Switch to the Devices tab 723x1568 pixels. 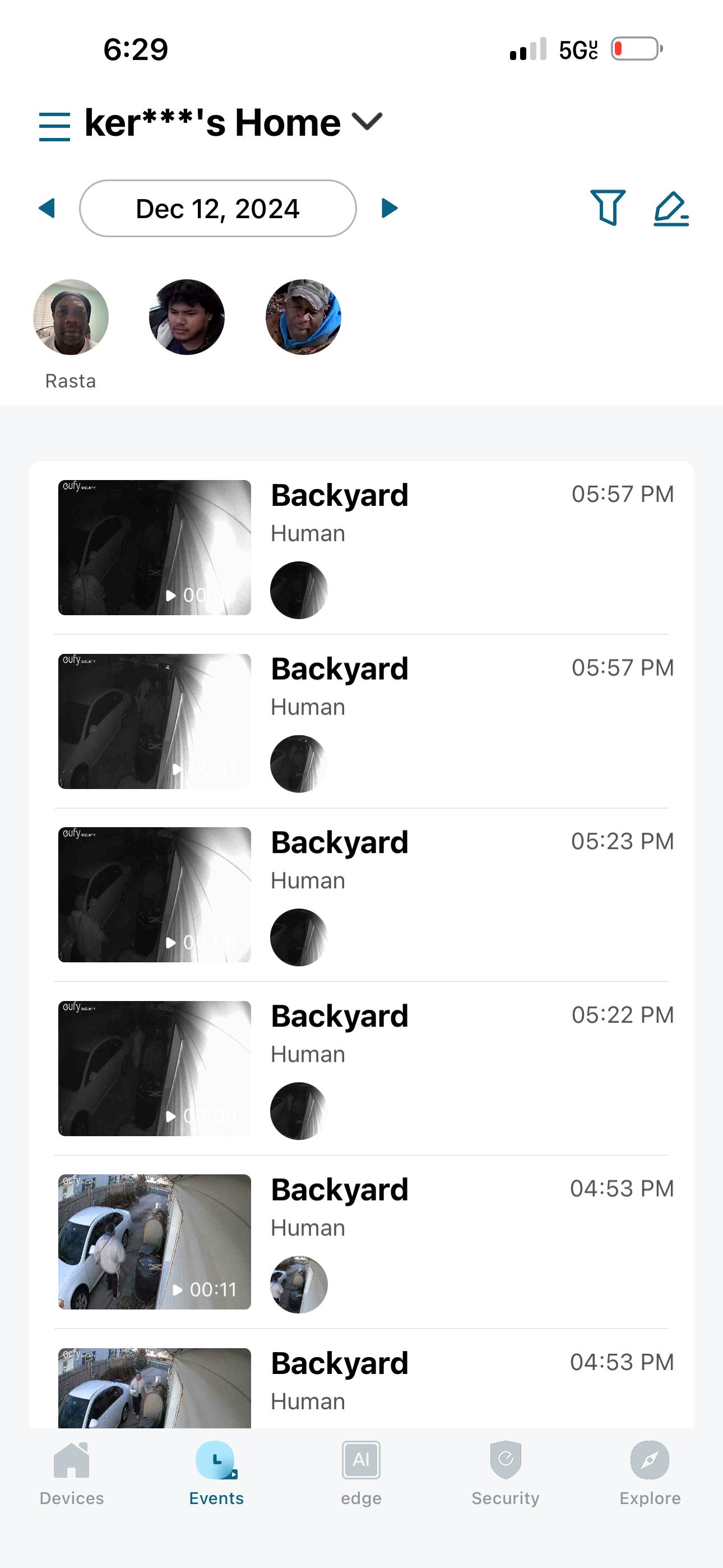tap(72, 1472)
